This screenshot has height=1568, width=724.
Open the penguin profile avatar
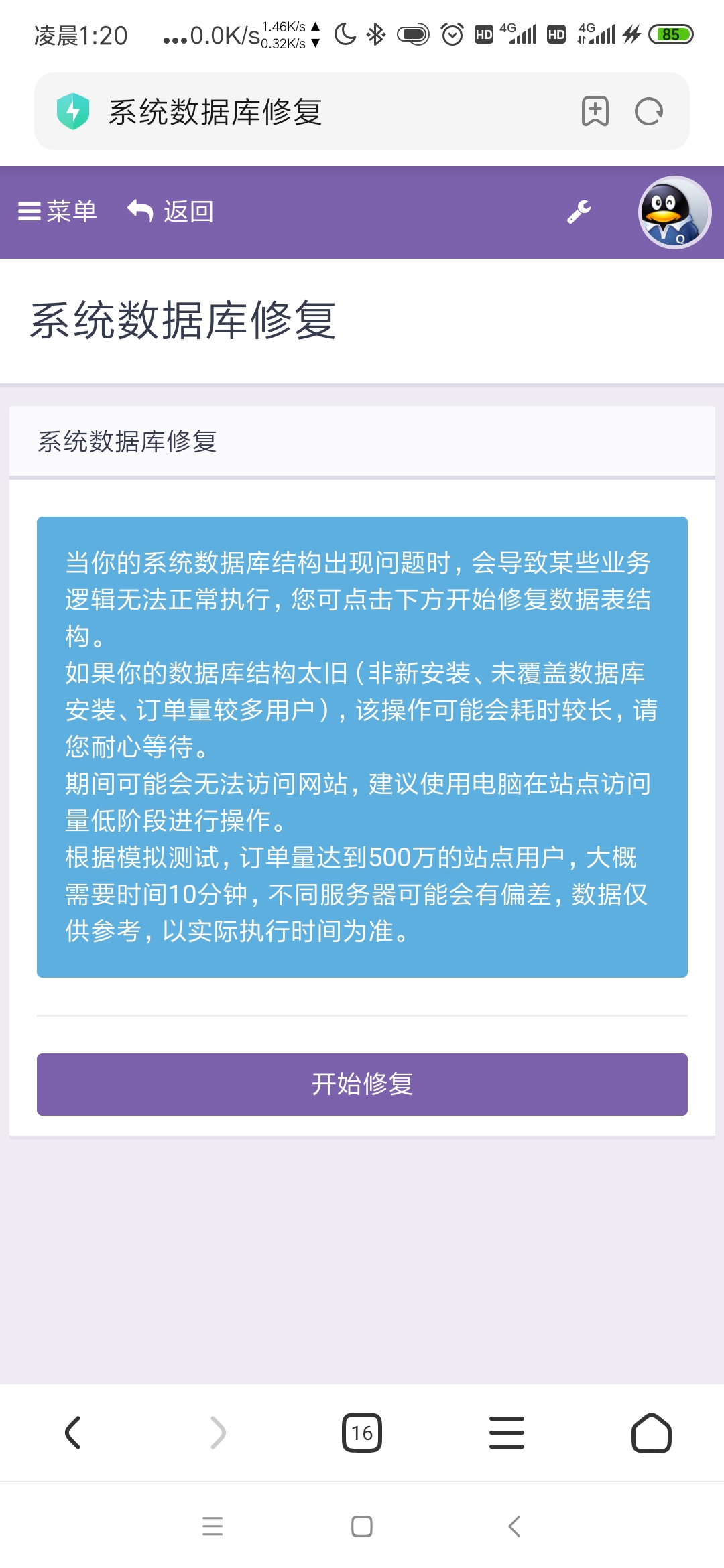point(674,212)
